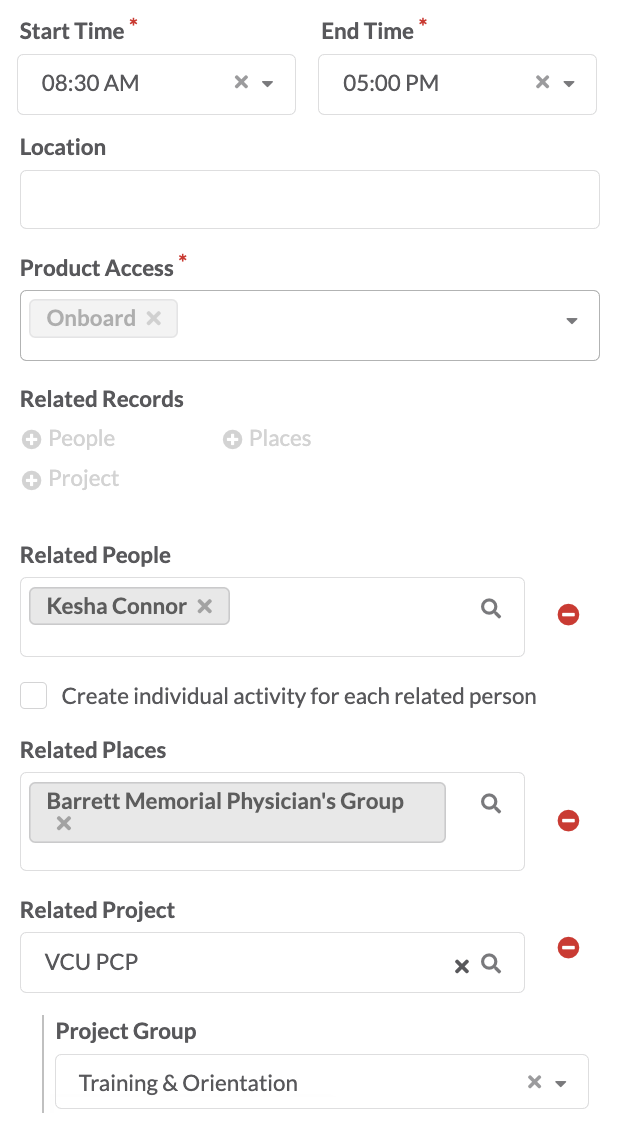Screen dimensions: 622x1134
Task: Delete the Related People section
Action: pyautogui.click(x=568, y=615)
